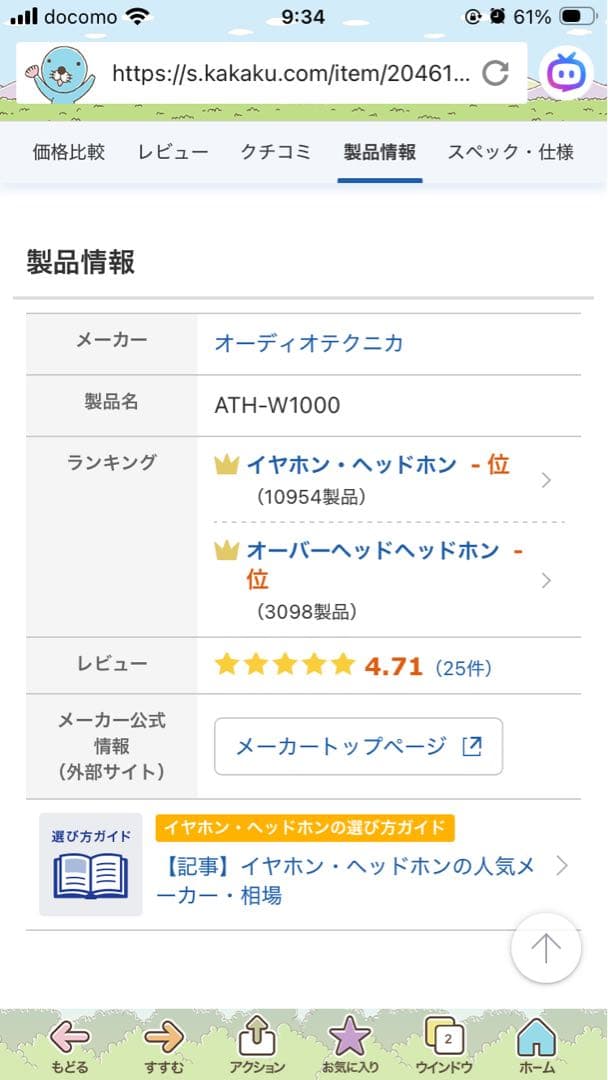Select the 製品情報 tab

tap(379, 152)
